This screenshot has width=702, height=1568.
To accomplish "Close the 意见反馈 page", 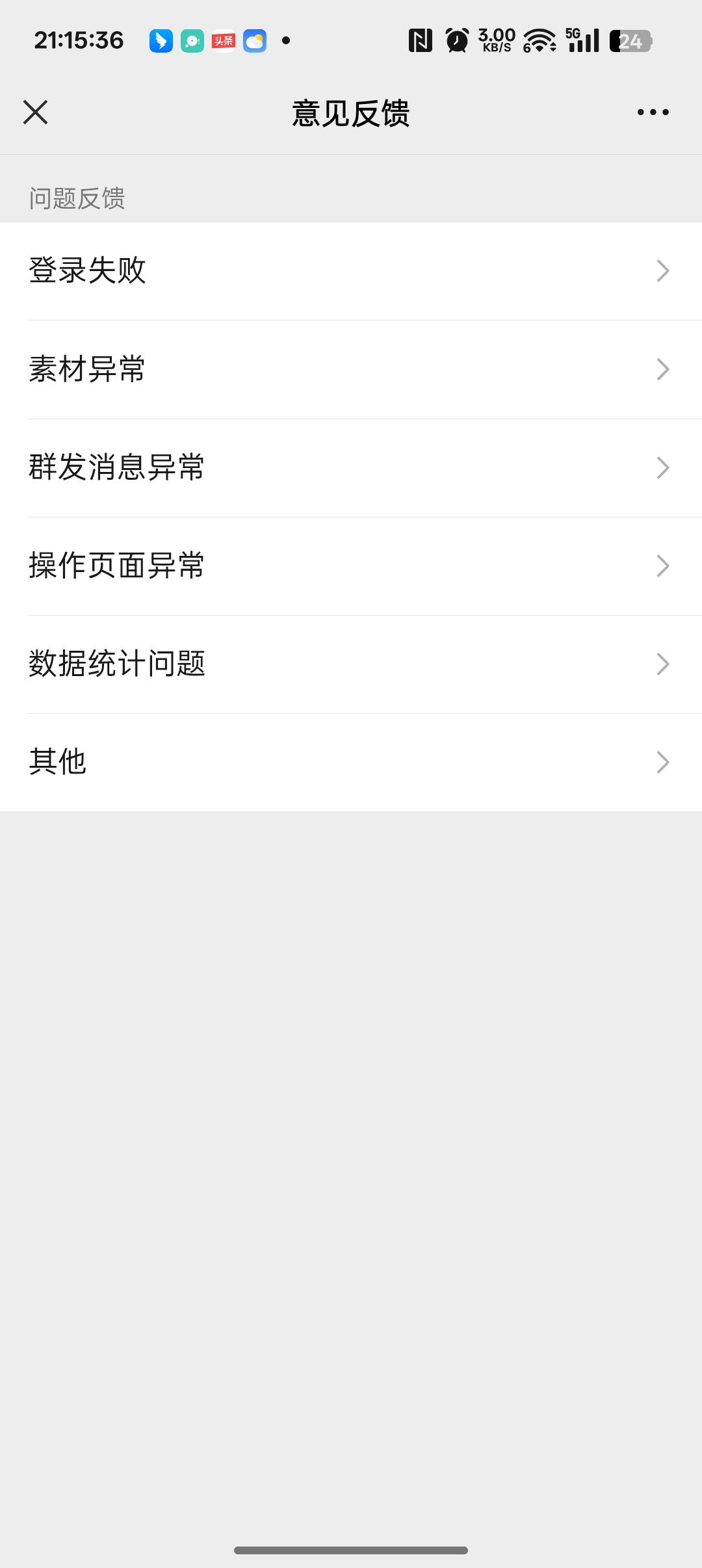I will [x=36, y=112].
